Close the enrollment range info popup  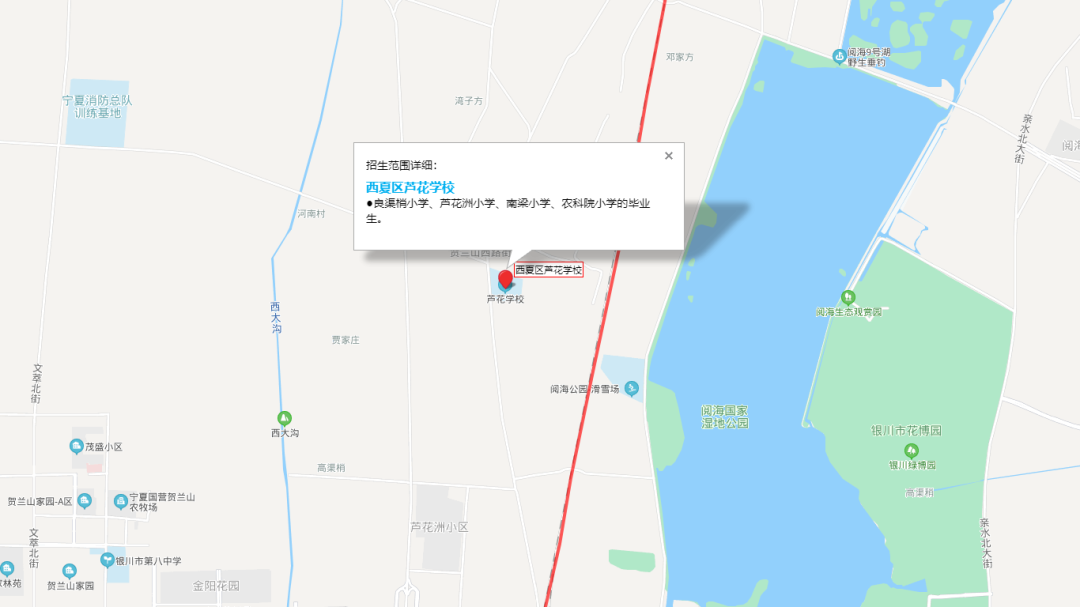669,155
